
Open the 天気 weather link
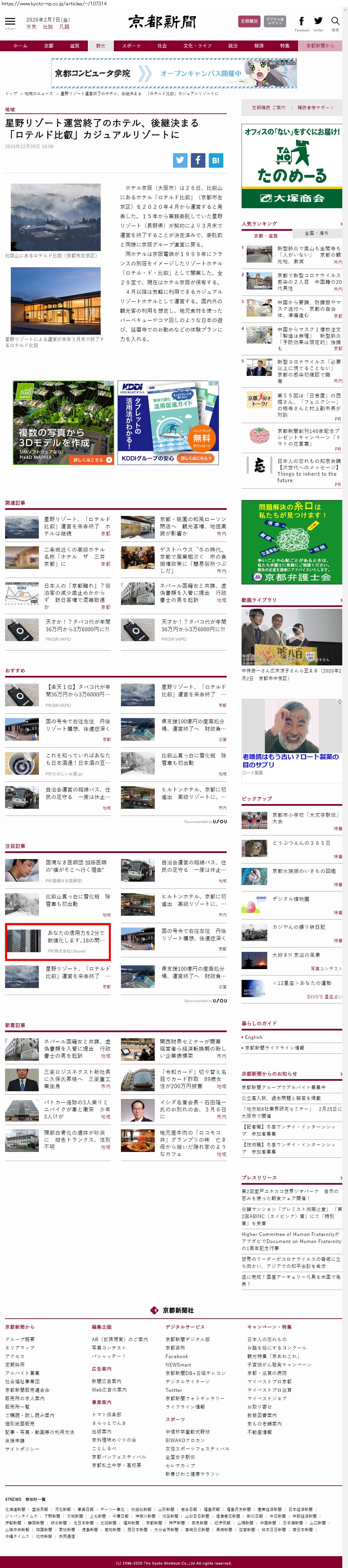pos(31,27)
